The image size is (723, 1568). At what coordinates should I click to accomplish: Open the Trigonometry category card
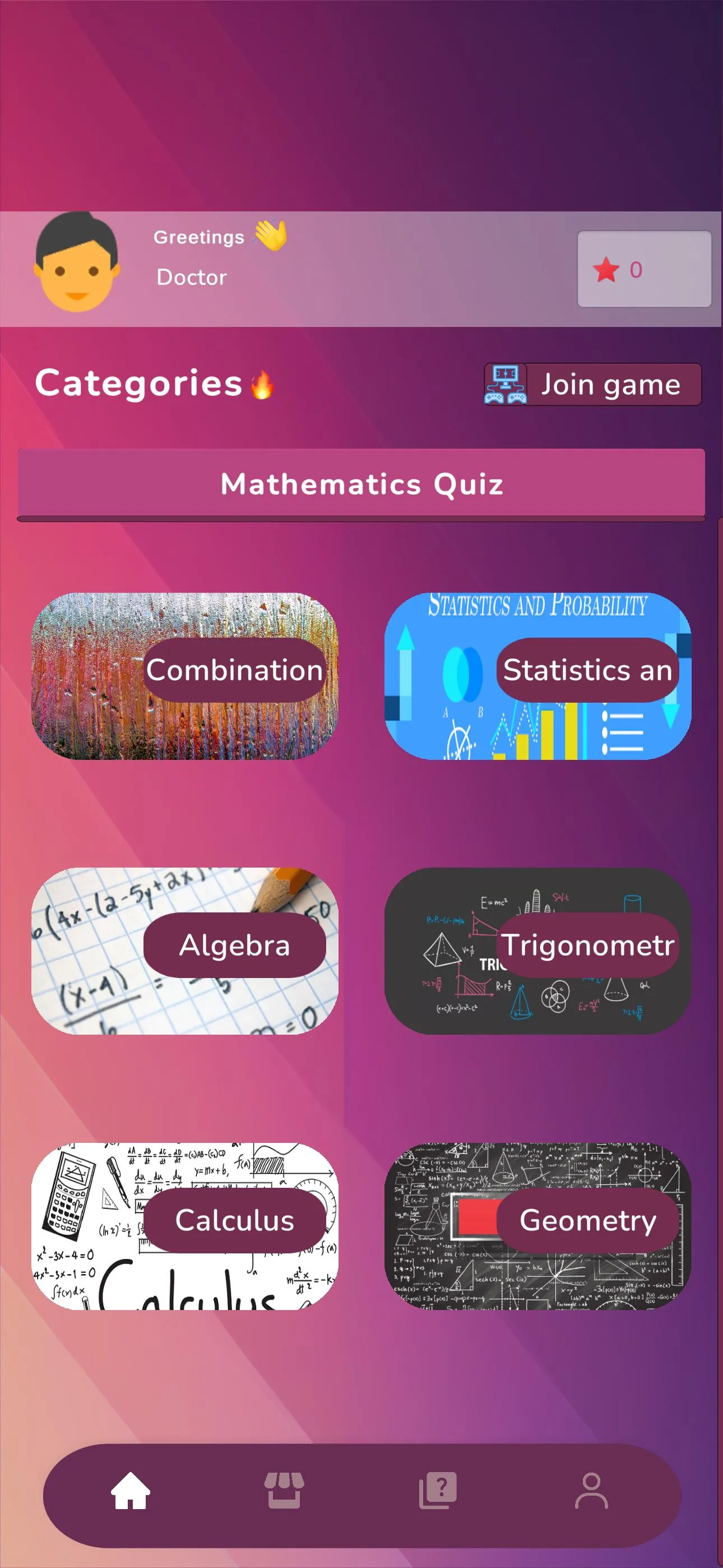[537, 951]
